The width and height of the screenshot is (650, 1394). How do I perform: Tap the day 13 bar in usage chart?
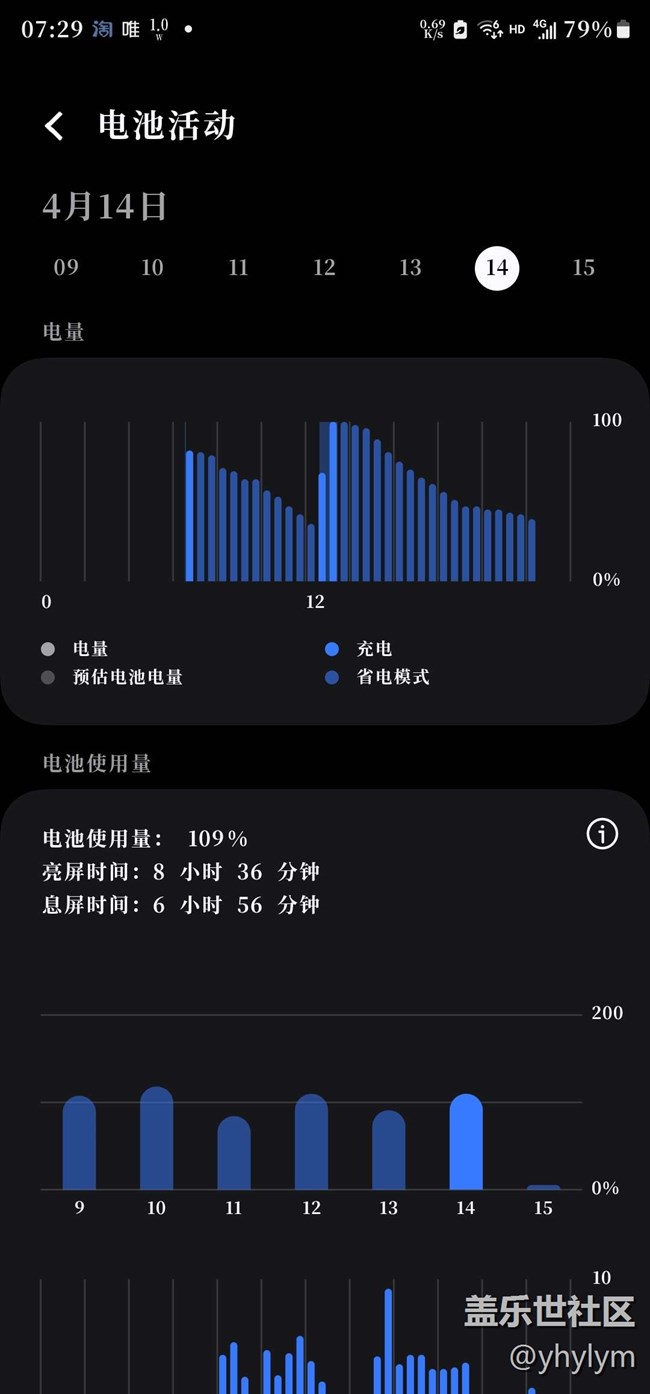389,1150
